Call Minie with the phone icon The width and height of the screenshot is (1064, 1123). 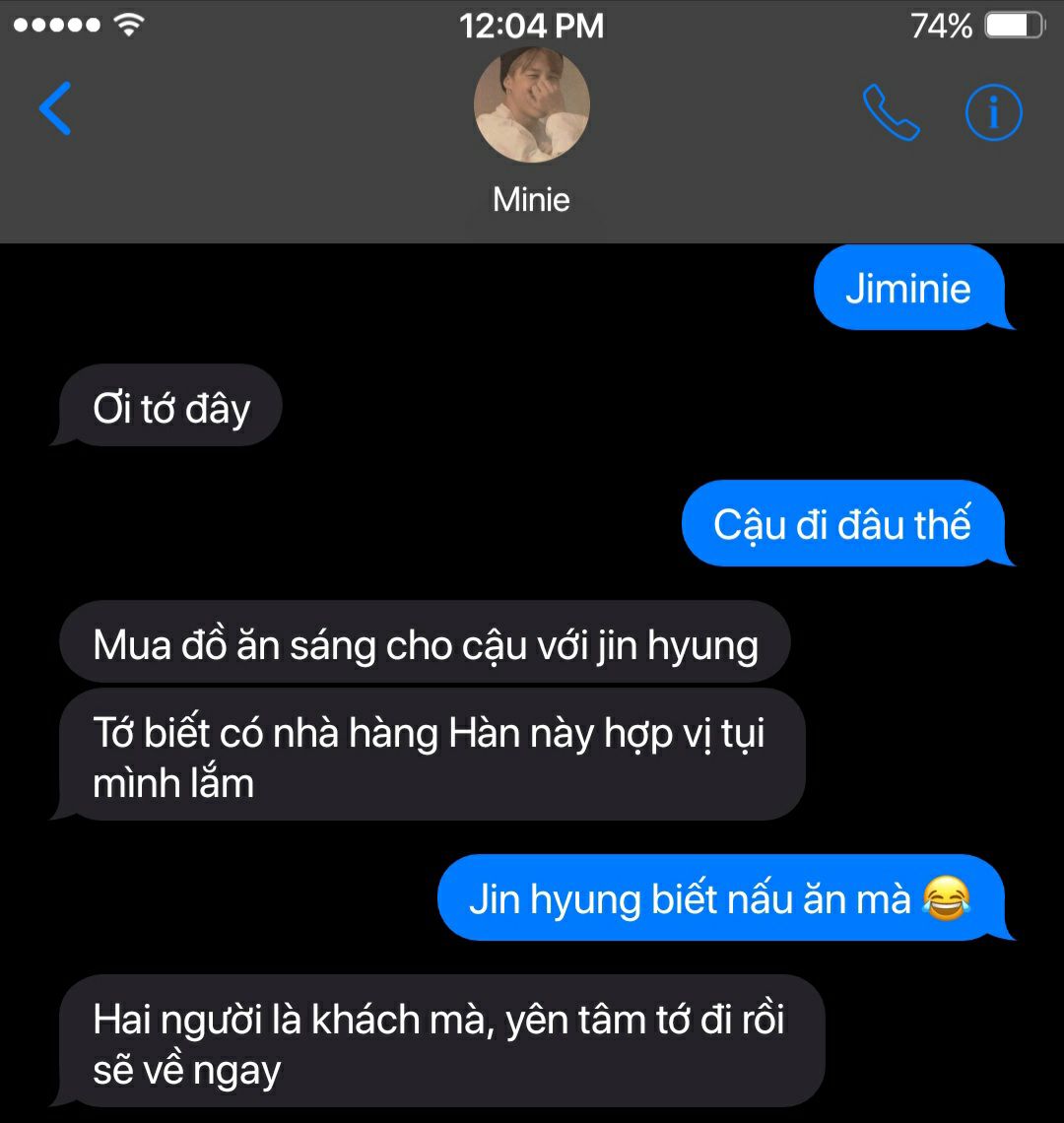click(x=891, y=112)
